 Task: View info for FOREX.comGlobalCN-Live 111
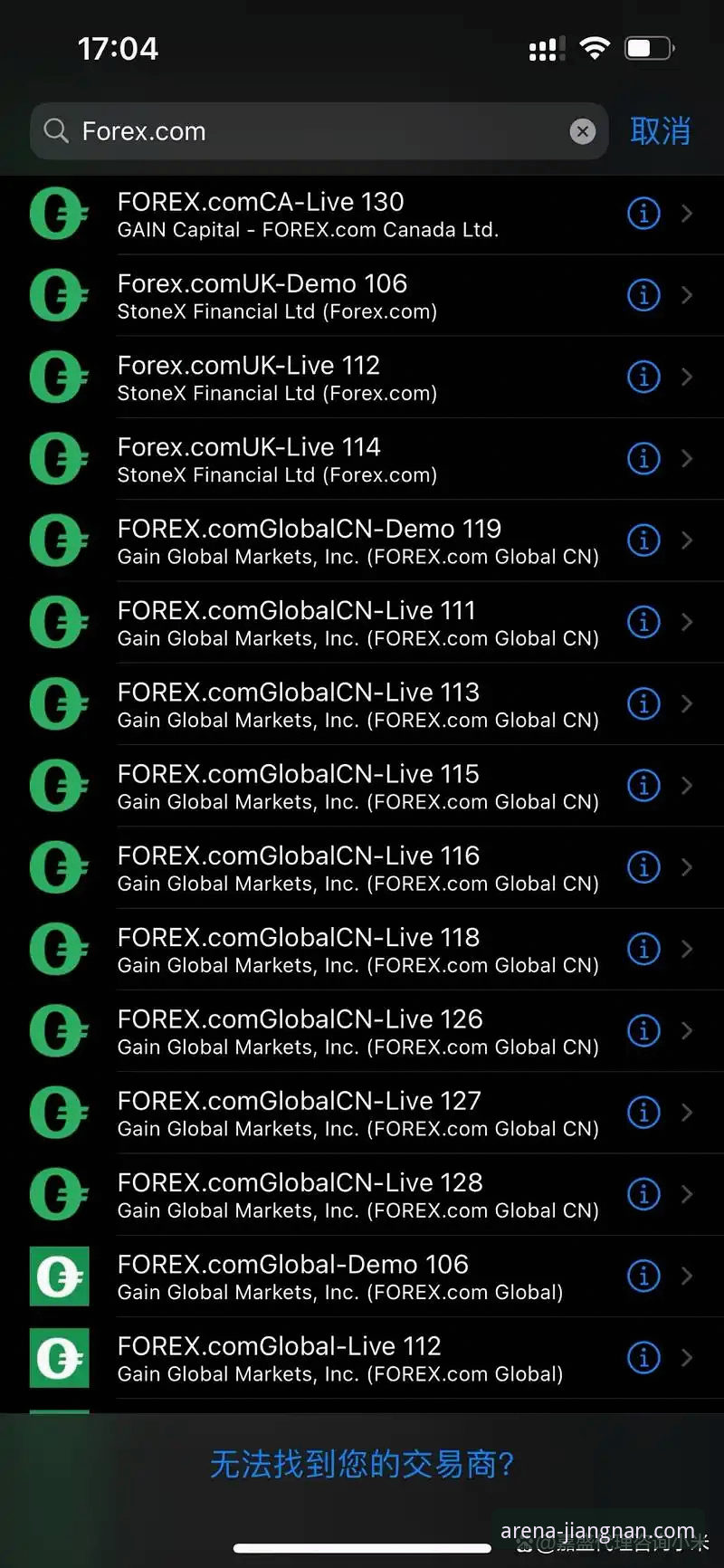tap(643, 623)
